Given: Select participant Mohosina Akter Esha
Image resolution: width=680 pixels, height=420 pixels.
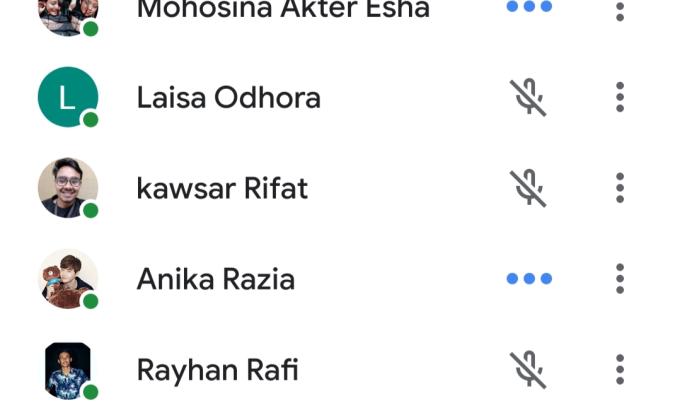Looking at the screenshot, I should [x=282, y=10].
